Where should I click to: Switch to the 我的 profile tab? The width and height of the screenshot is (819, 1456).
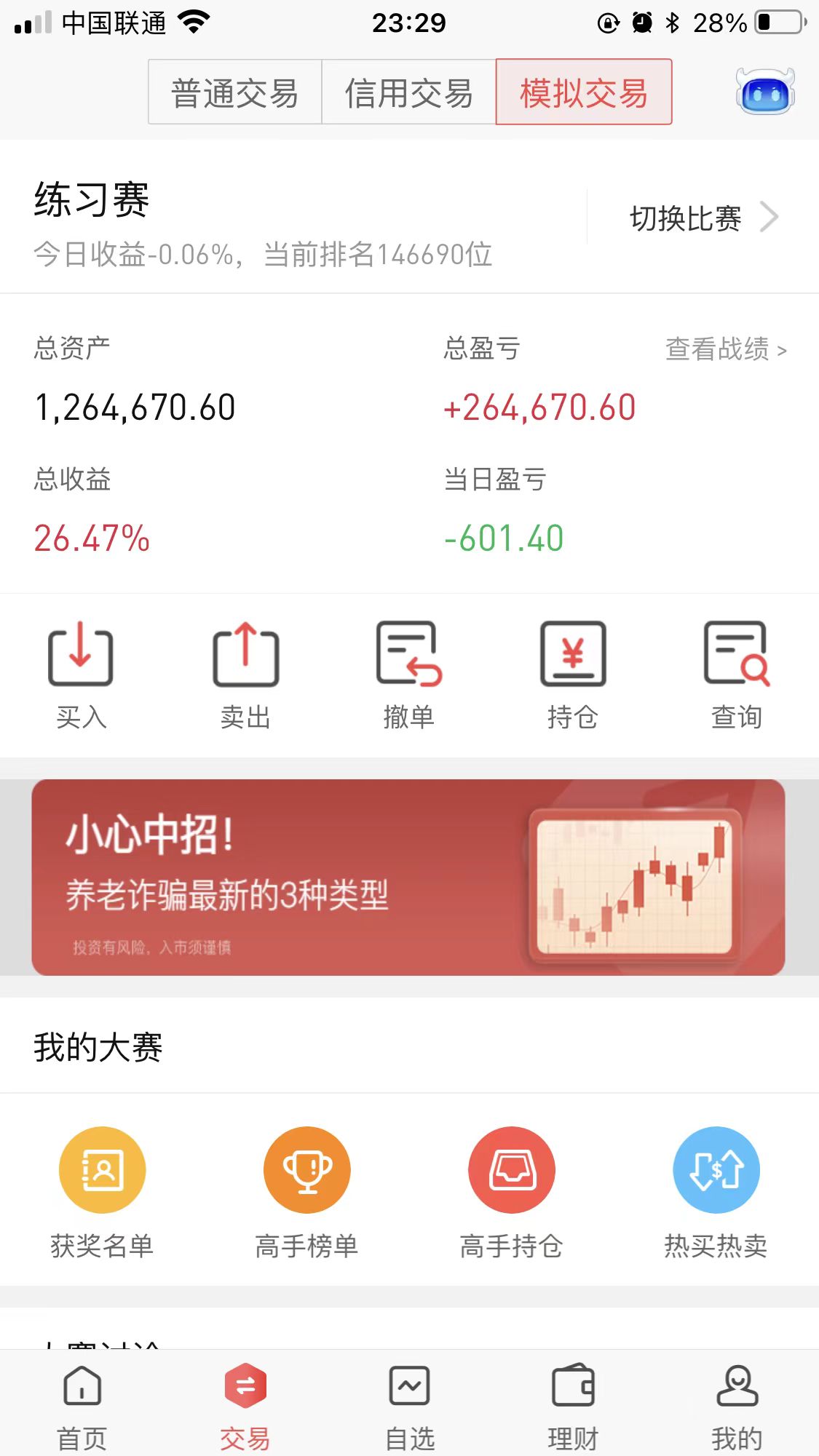737,1406
